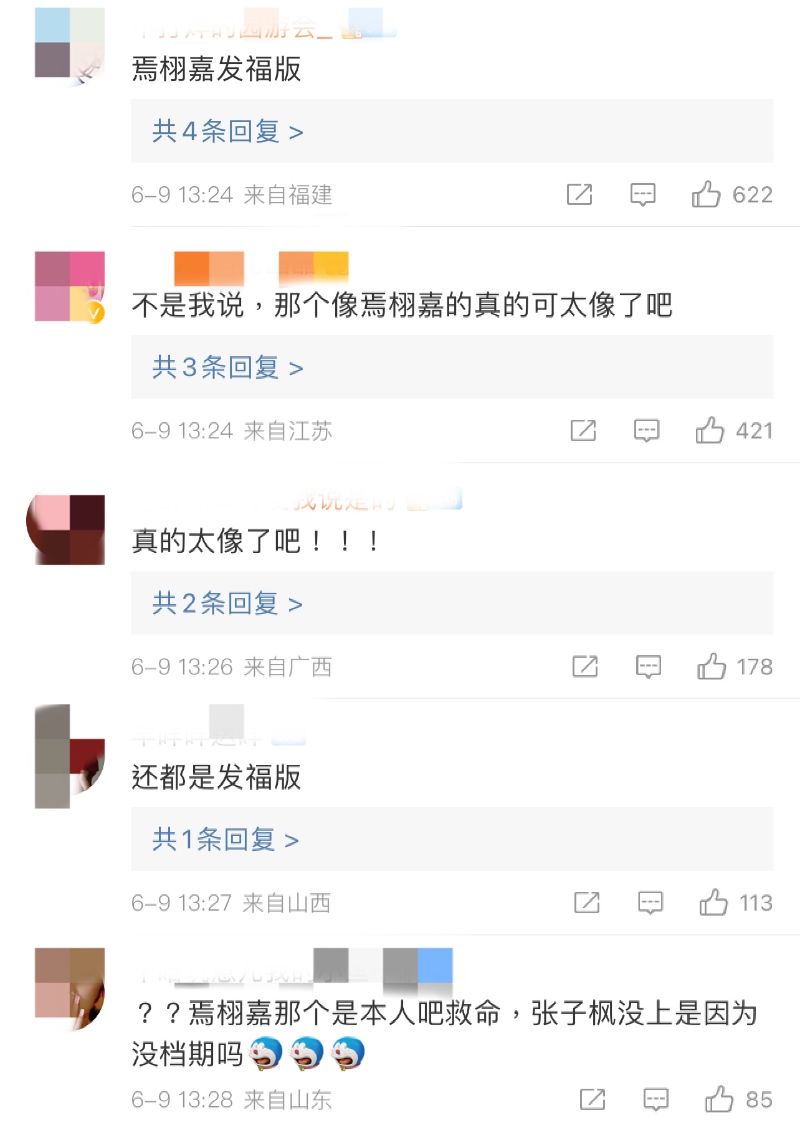Screen dimensions: 800x1123
Task: Repost the comment from 山东
Action: click(x=592, y=1099)
